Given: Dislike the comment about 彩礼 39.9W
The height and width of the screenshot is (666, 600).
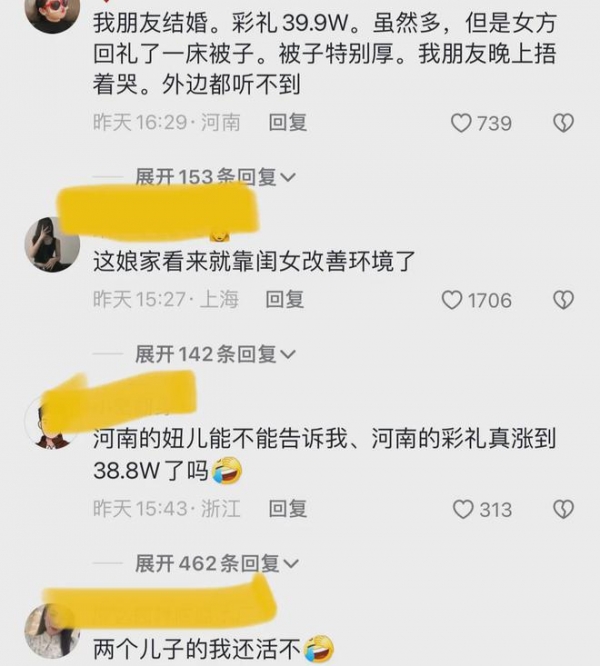Looking at the screenshot, I should point(563,123).
